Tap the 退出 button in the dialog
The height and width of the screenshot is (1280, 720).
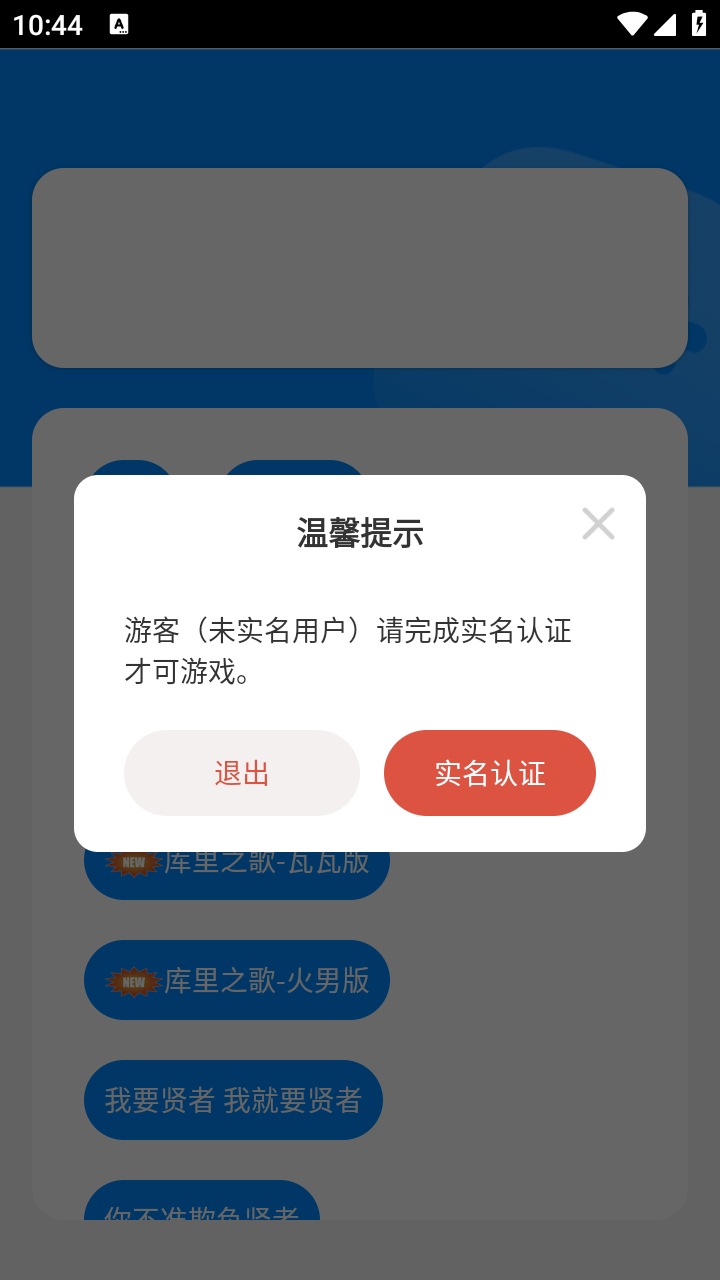pos(241,773)
